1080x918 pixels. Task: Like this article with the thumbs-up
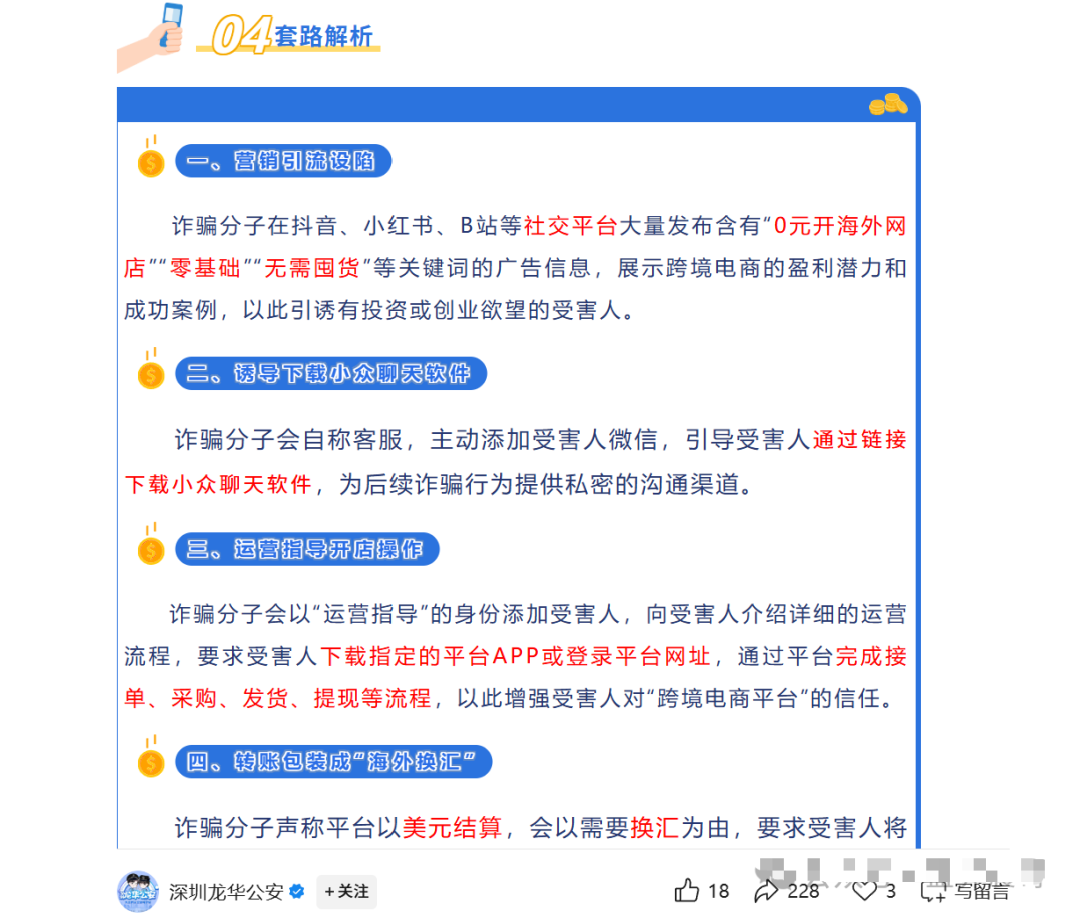687,890
